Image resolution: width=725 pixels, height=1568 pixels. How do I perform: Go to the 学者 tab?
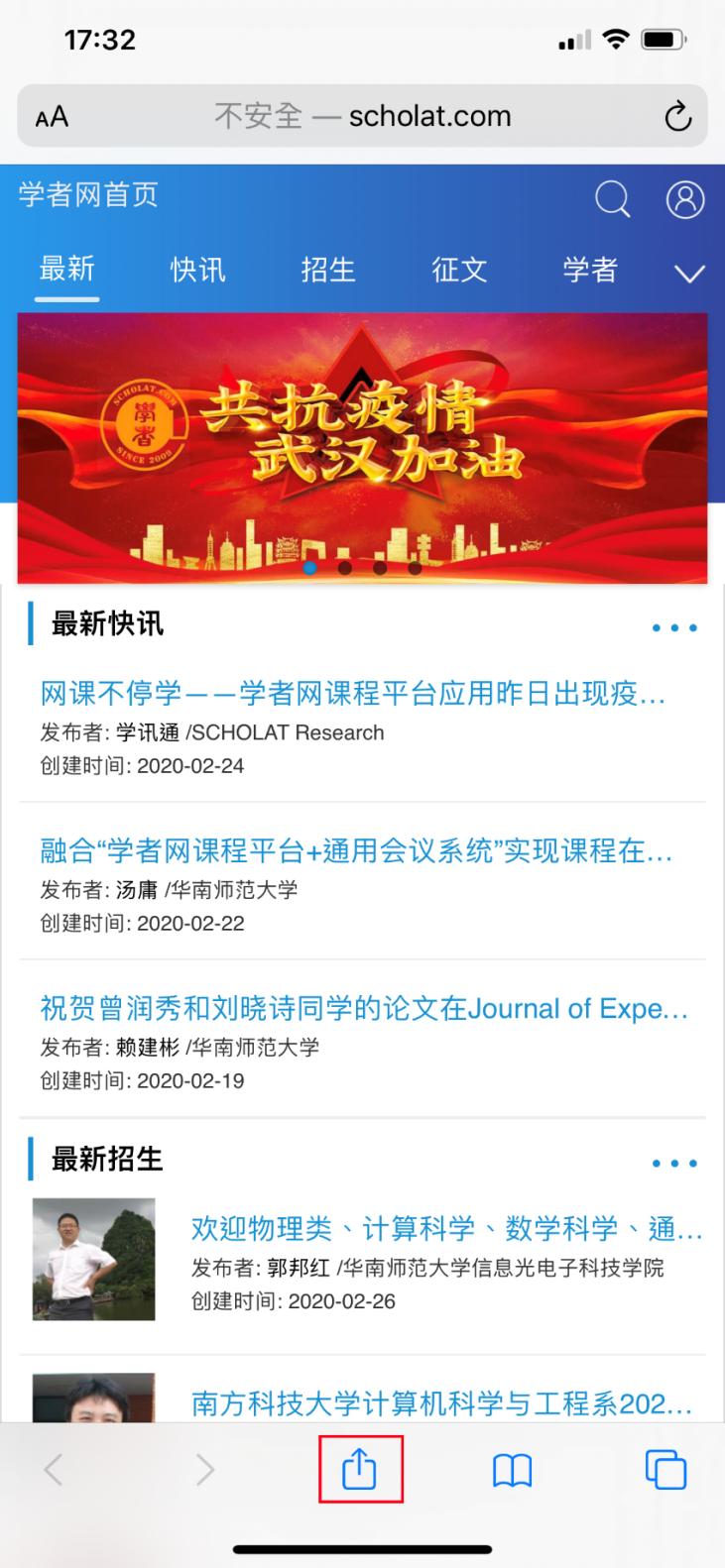[590, 270]
